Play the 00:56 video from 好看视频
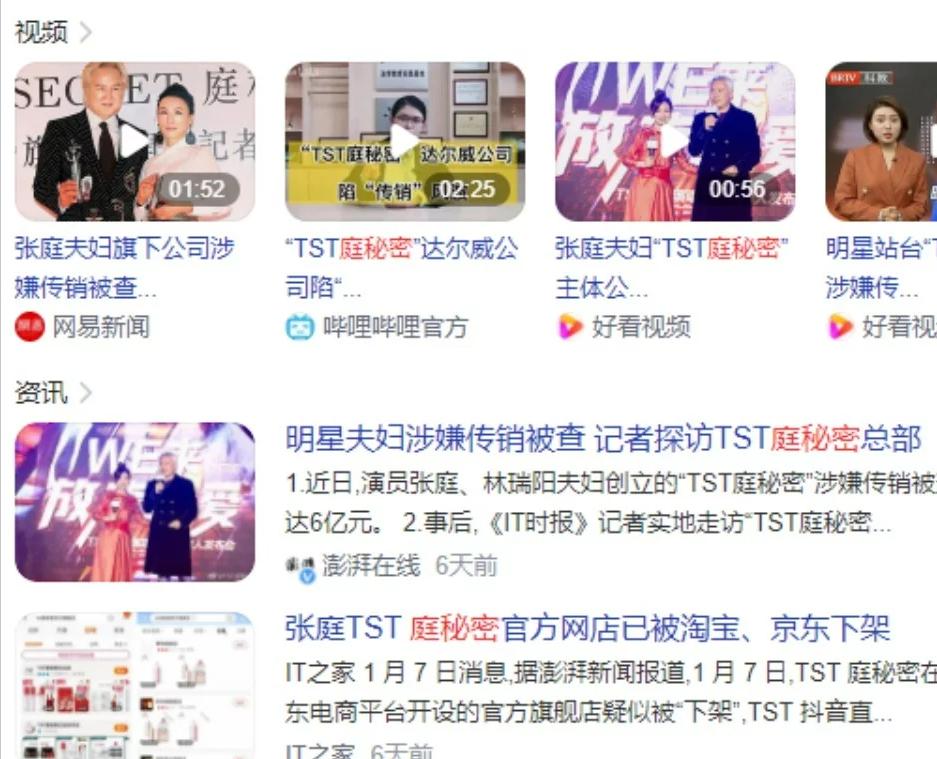 674,141
